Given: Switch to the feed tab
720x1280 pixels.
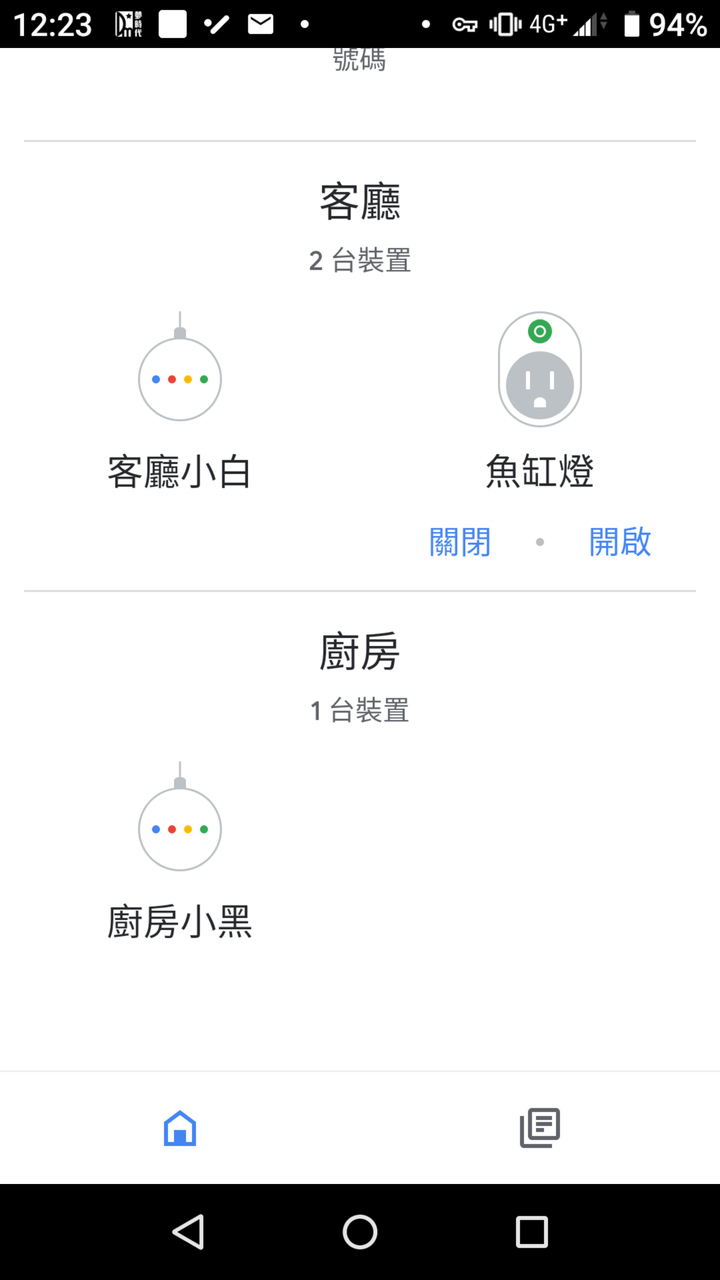Looking at the screenshot, I should pyautogui.click(x=540, y=1128).
